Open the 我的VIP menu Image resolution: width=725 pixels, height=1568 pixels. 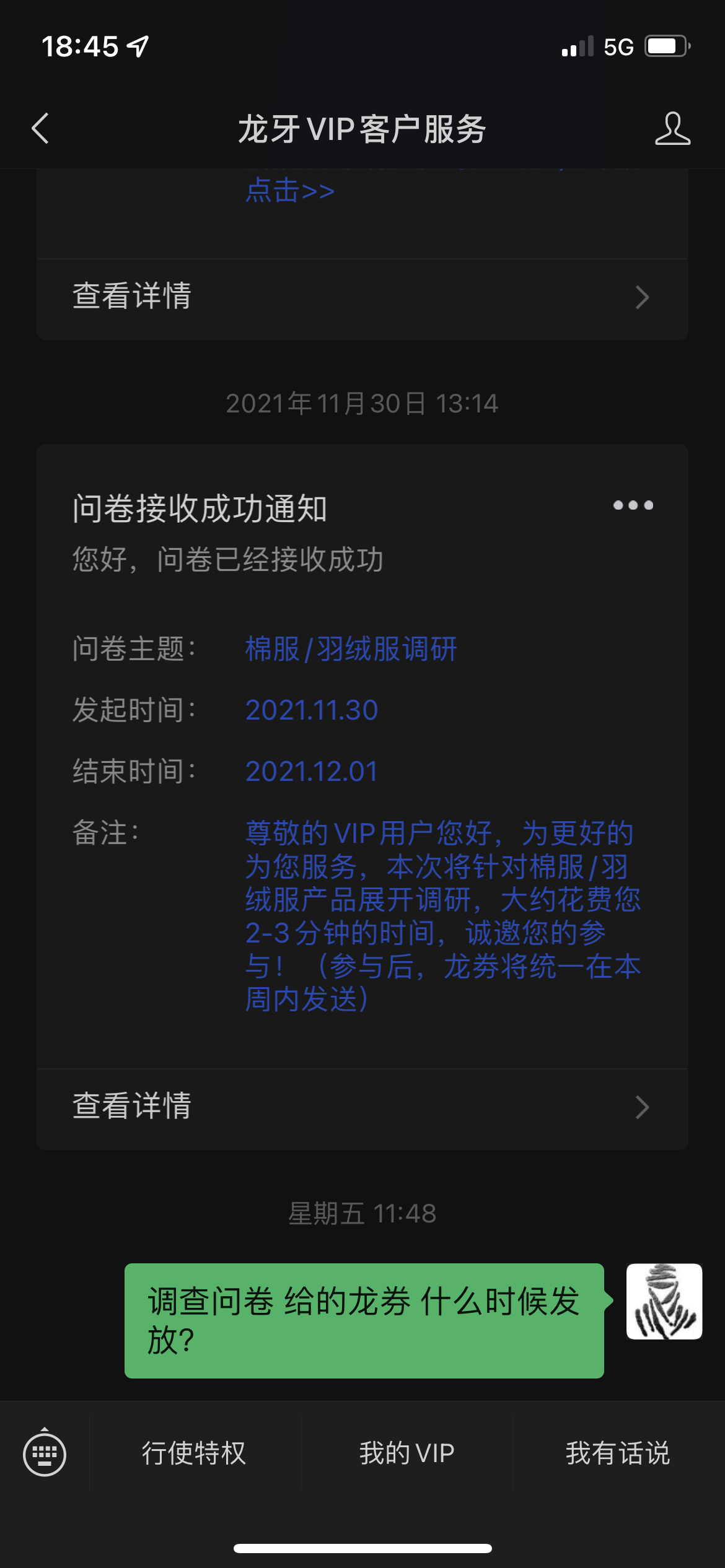click(x=407, y=1453)
